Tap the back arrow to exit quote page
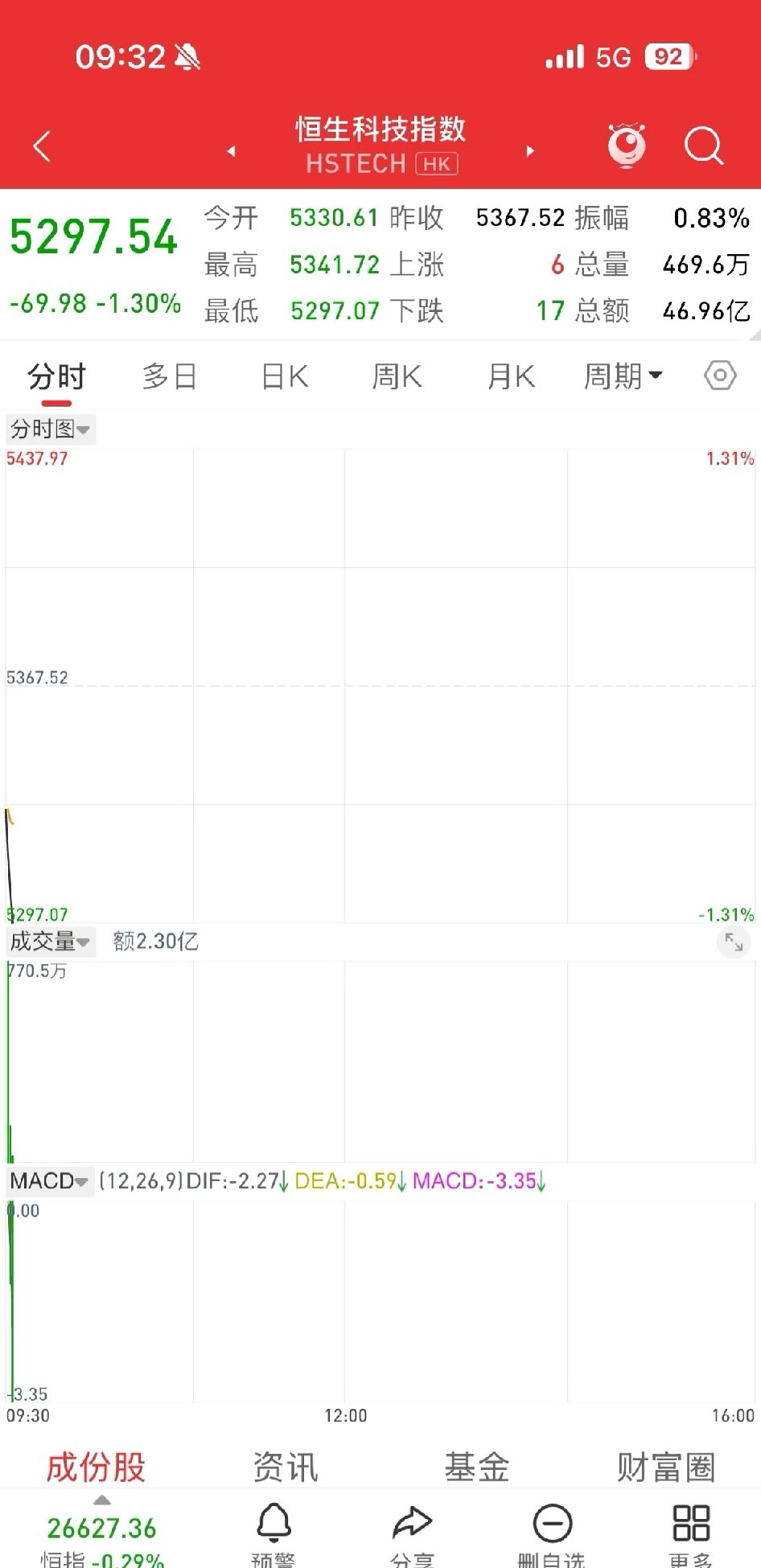The image size is (761, 1568). pyautogui.click(x=42, y=146)
